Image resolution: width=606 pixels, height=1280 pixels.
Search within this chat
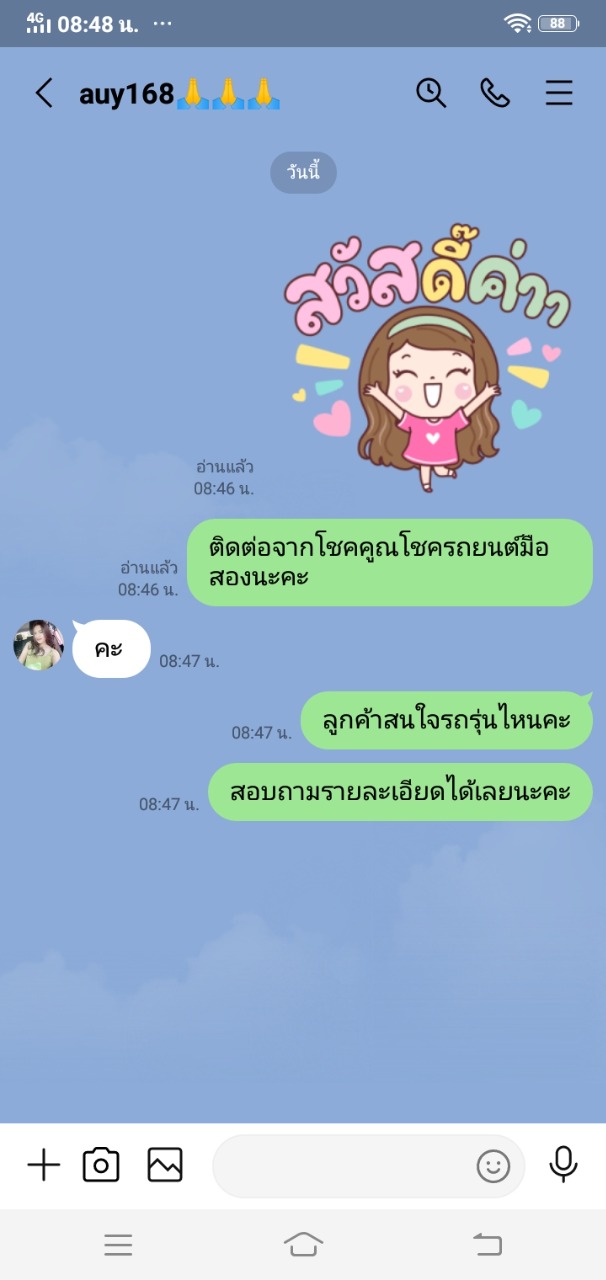pyautogui.click(x=431, y=93)
